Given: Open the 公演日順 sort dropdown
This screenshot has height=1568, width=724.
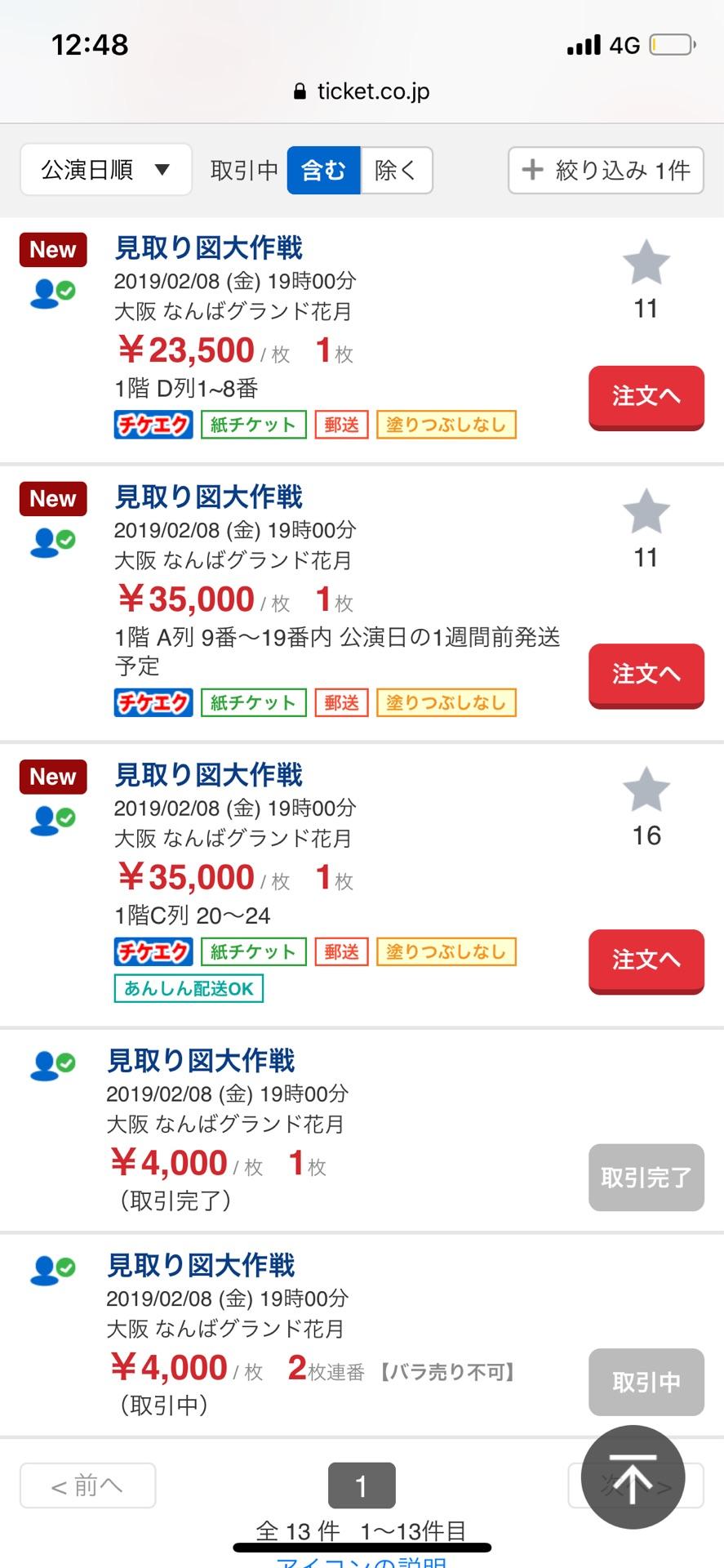Looking at the screenshot, I should coord(104,170).
